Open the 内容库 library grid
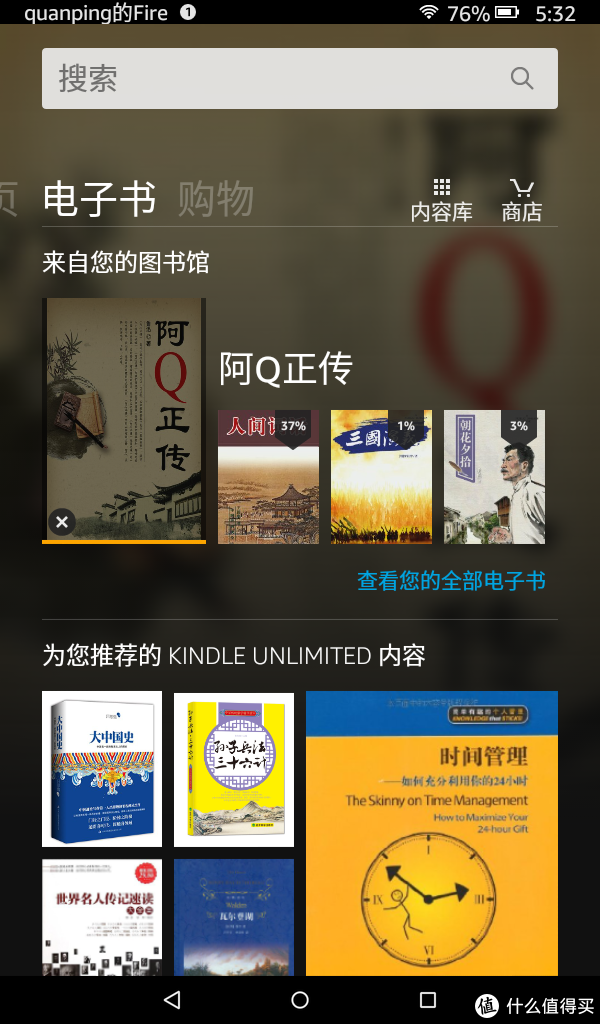This screenshot has width=600, height=1024. (x=441, y=200)
